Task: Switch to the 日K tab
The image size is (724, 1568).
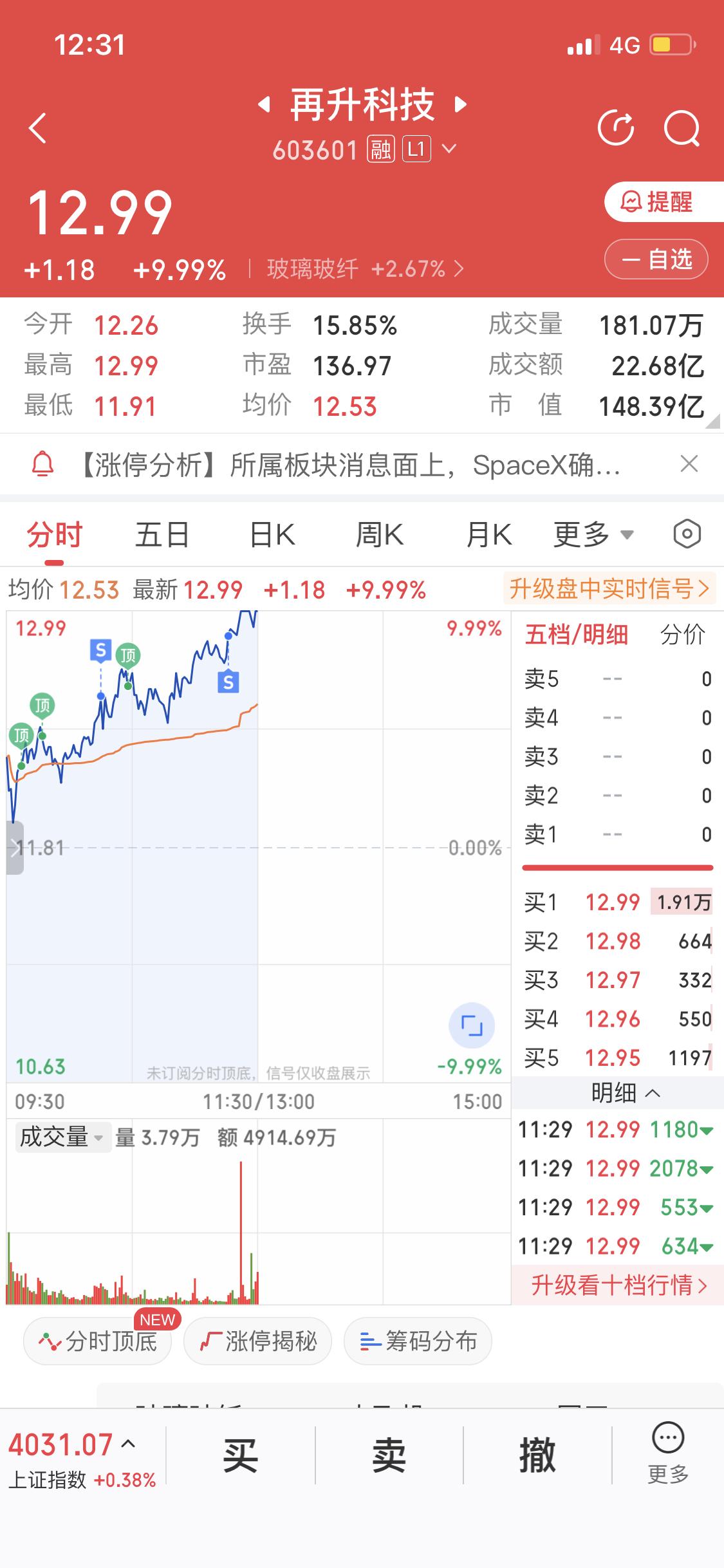Action: (271, 534)
